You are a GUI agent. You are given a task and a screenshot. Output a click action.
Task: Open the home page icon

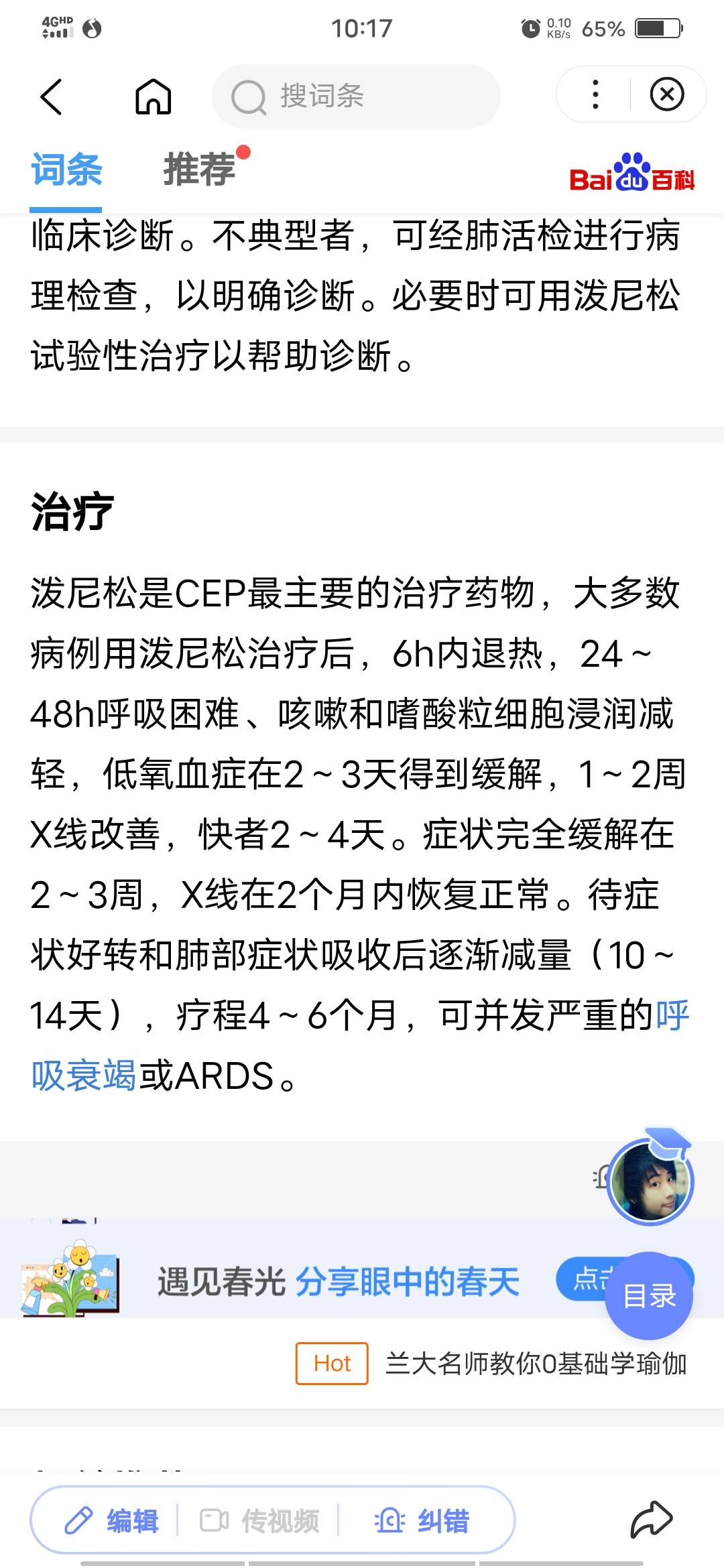point(153,97)
